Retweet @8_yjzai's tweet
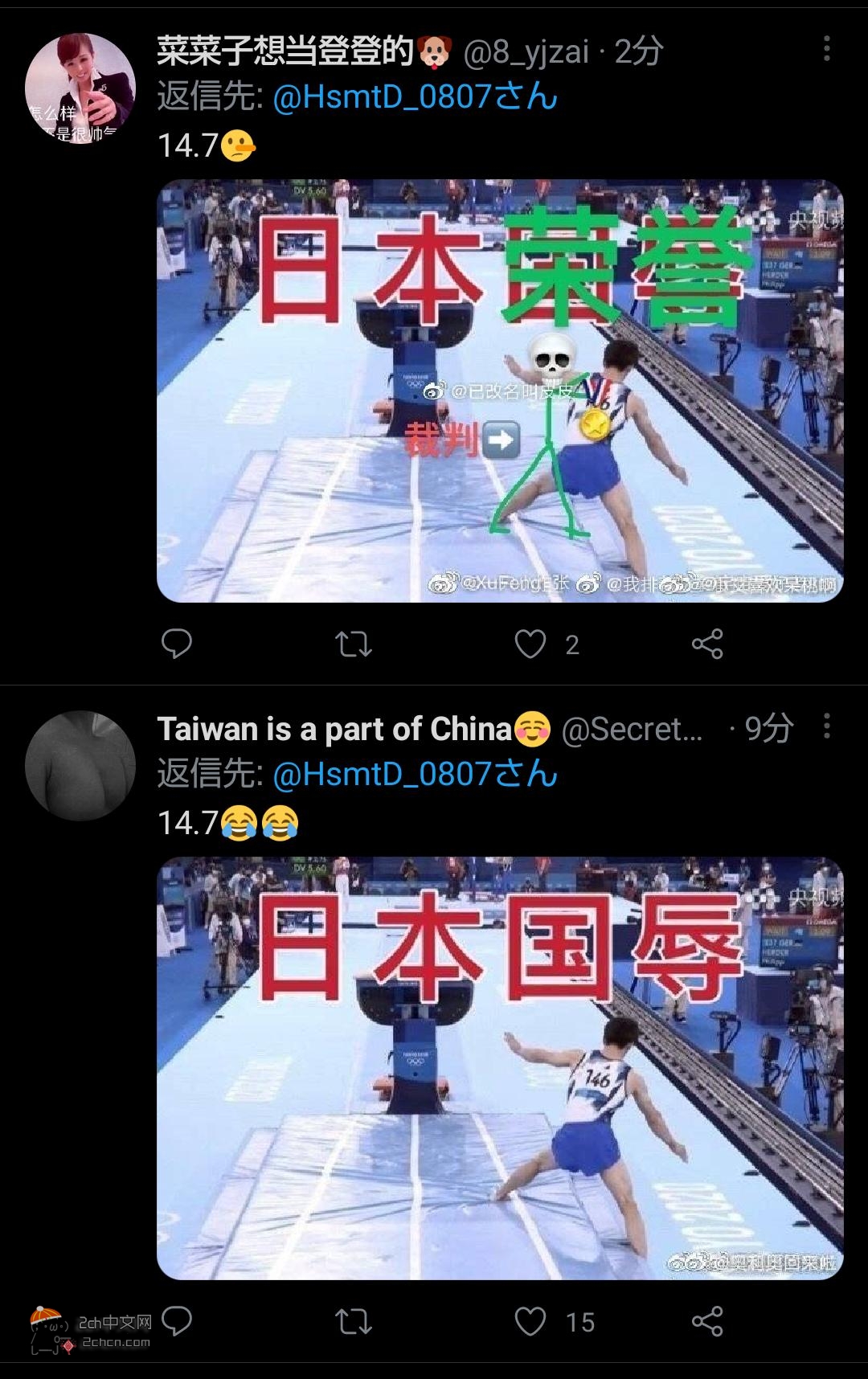Screen dimensions: 868x1379 coord(353,644)
